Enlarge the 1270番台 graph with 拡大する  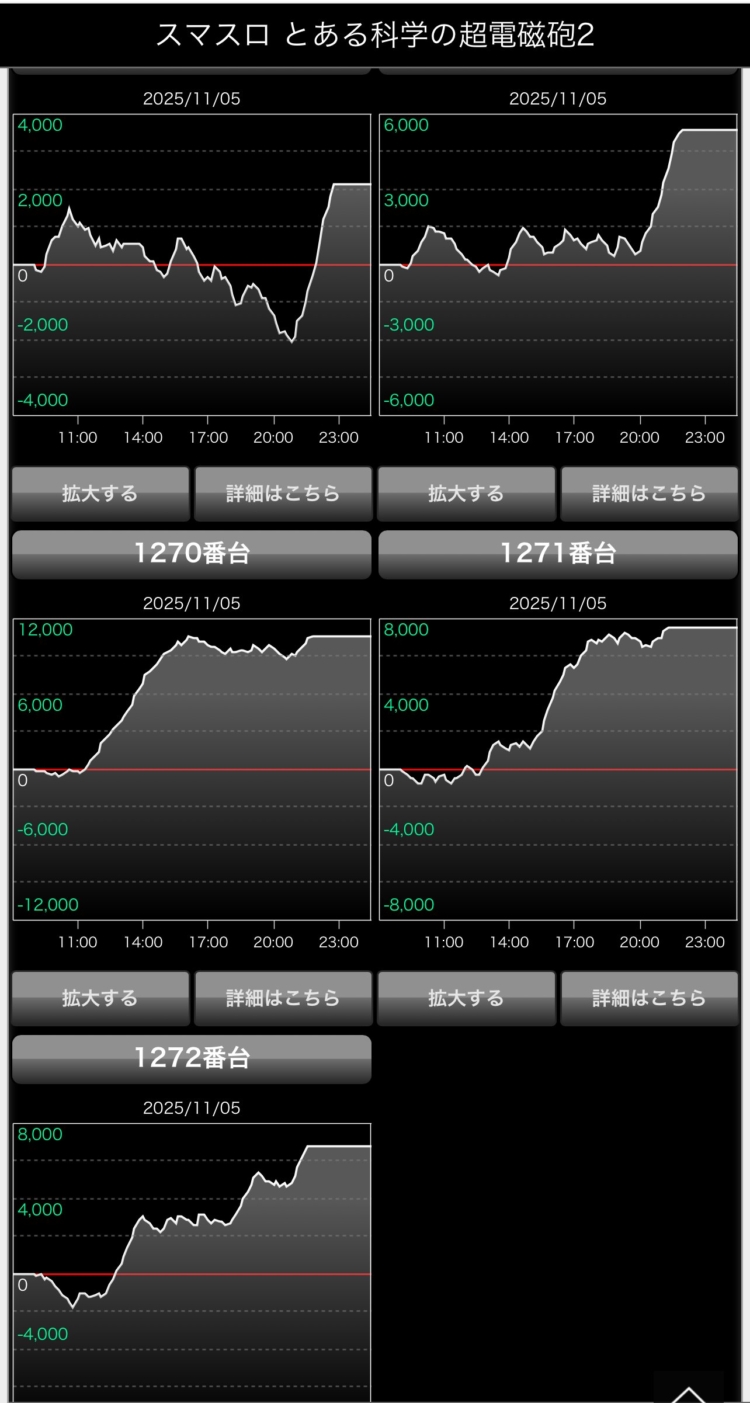pyautogui.click(x=100, y=998)
